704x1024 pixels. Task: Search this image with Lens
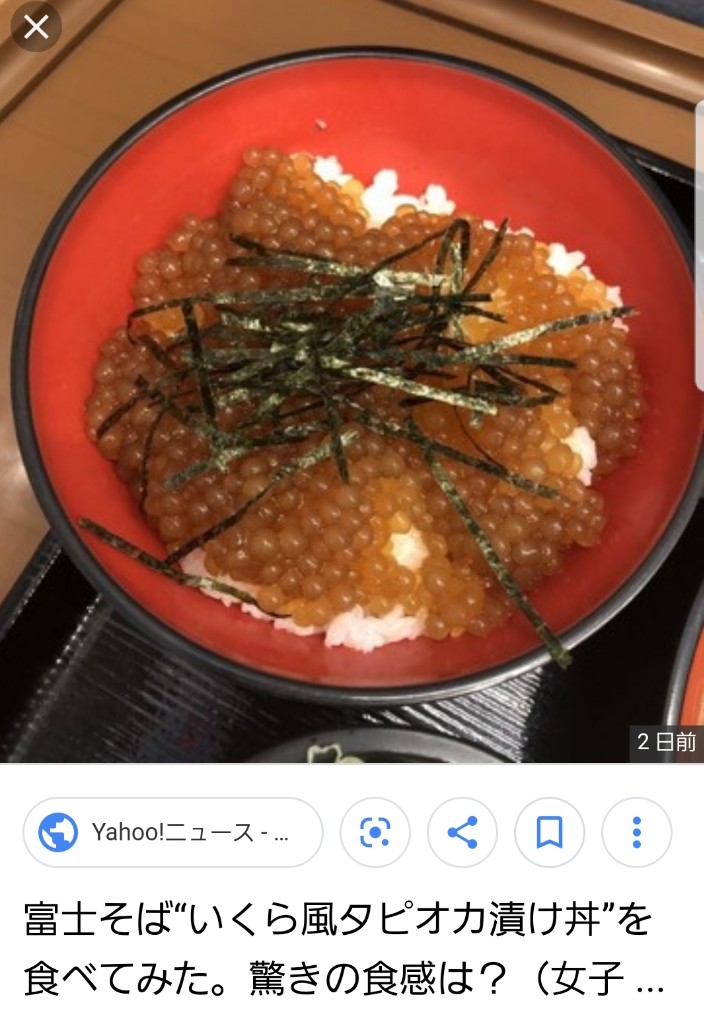click(375, 832)
